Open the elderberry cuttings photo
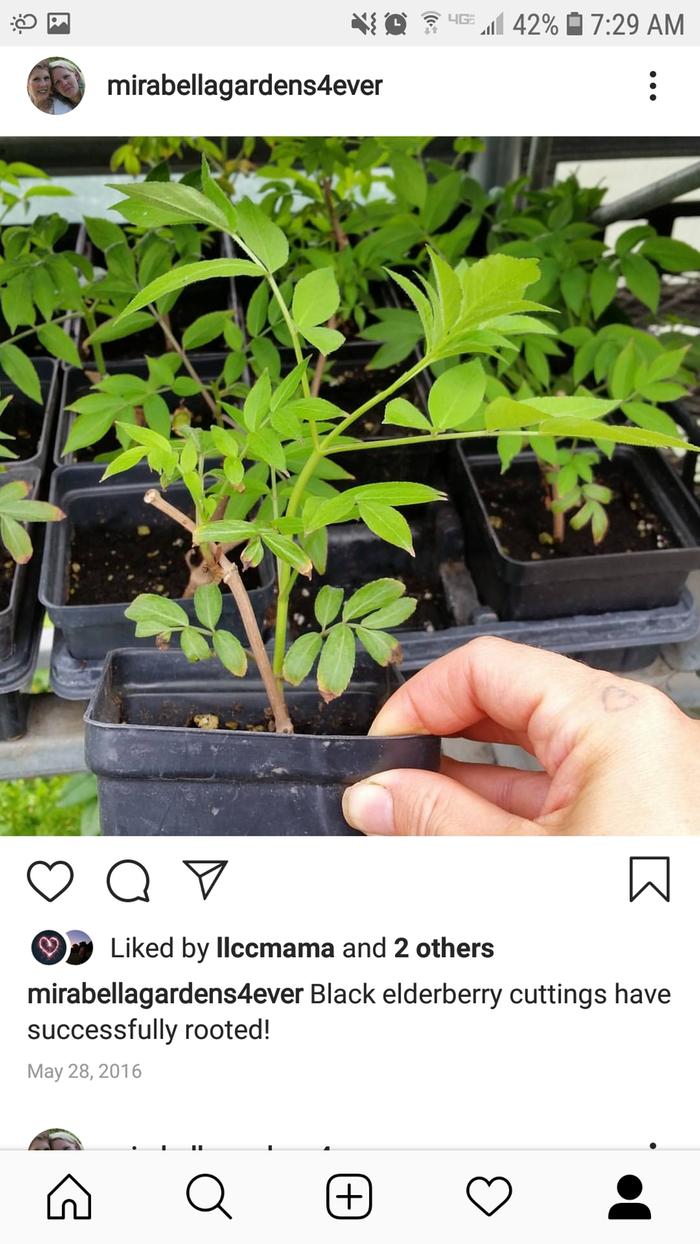 (x=350, y=485)
